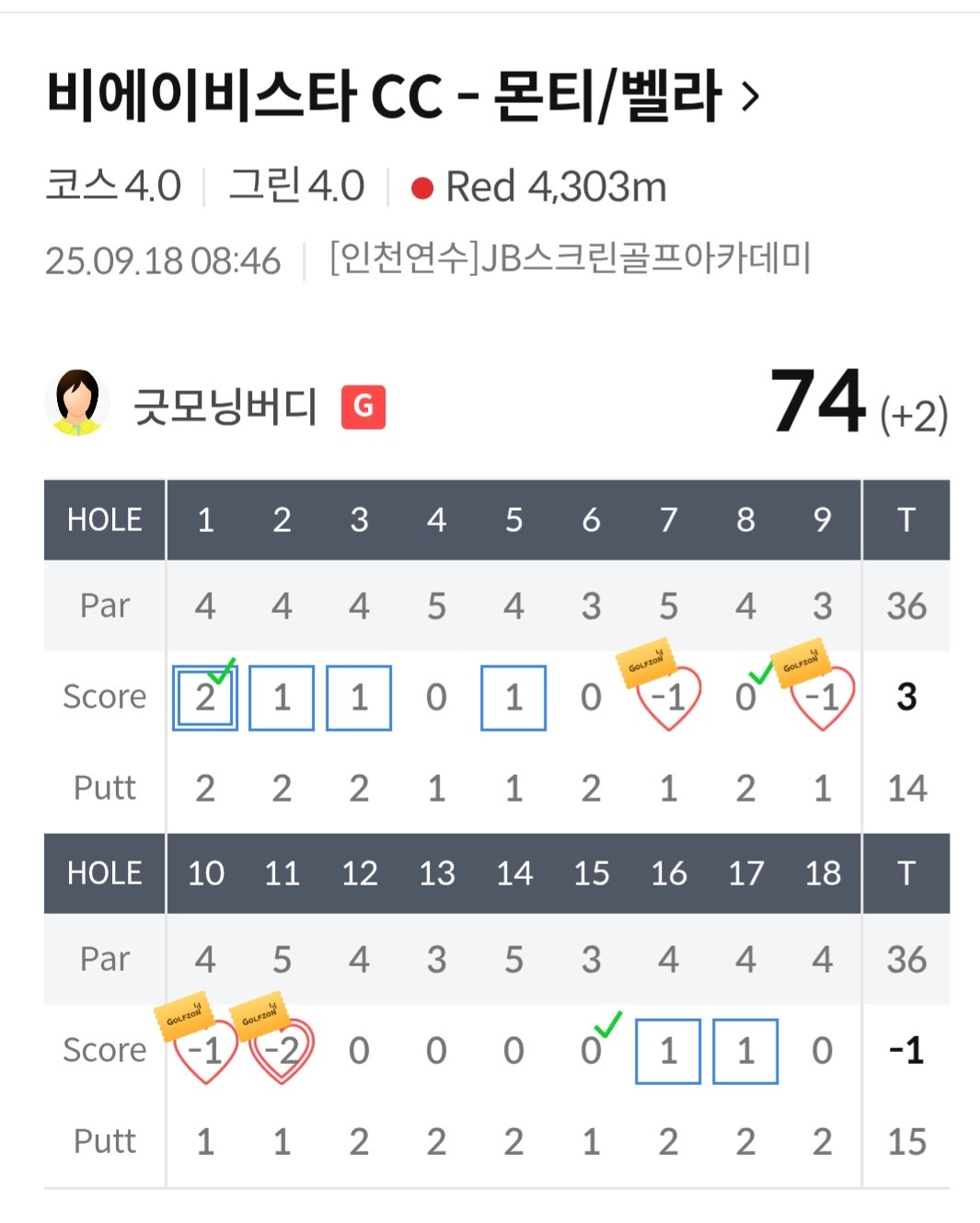Screen dimensions: 980x1223
Task: Click the nickname 굿모닝버디
Action: [225, 408]
